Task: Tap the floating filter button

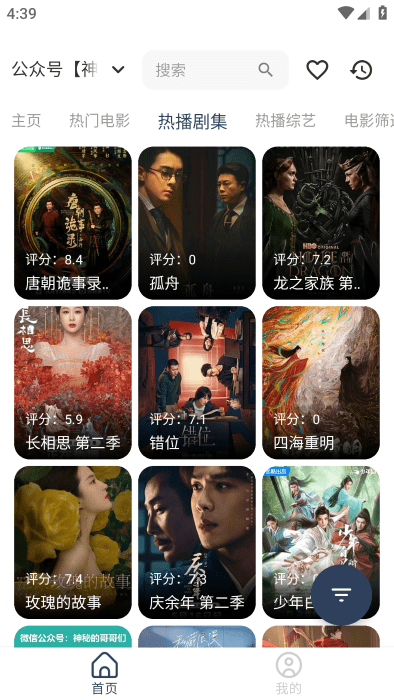Action: pyautogui.click(x=341, y=595)
